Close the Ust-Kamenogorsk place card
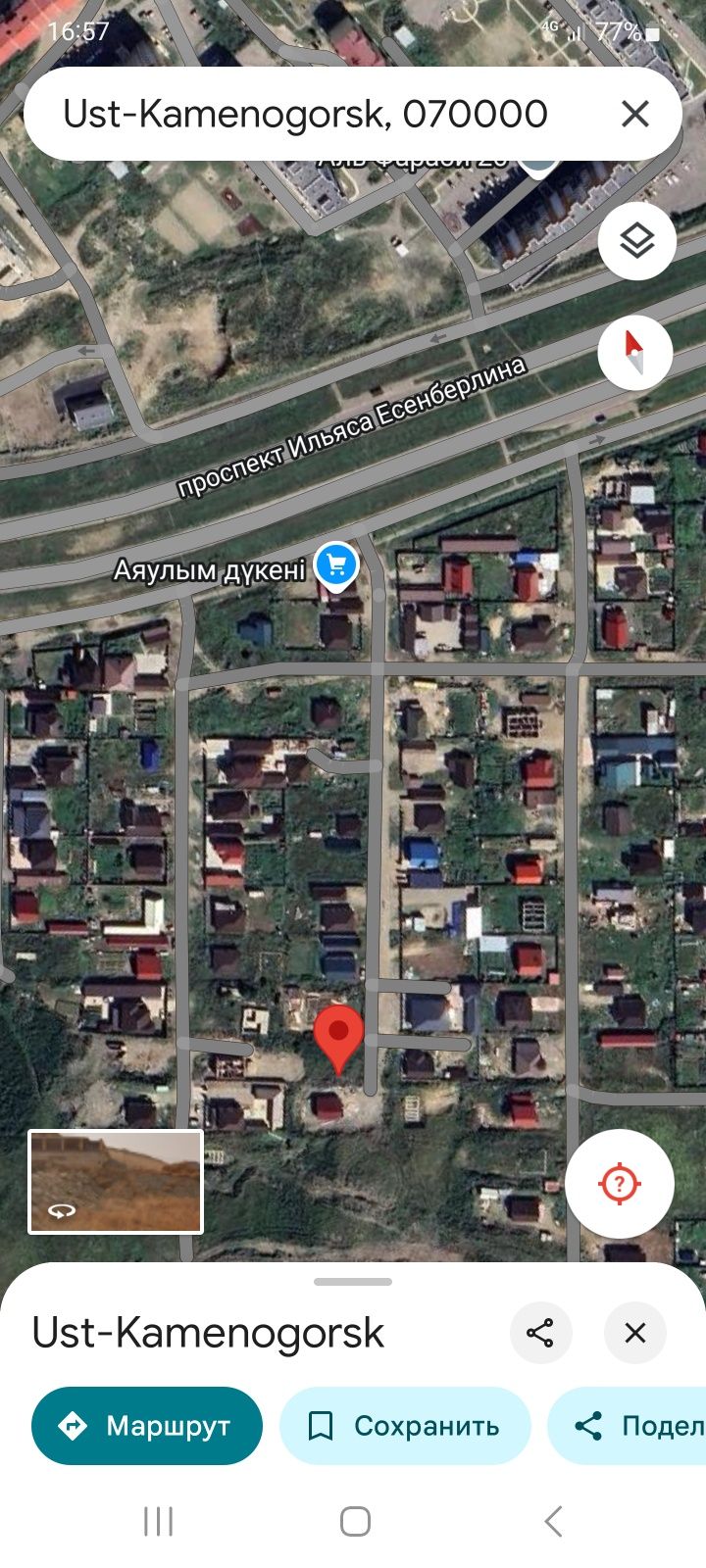Viewport: 706px width, 1568px height. point(635,1333)
